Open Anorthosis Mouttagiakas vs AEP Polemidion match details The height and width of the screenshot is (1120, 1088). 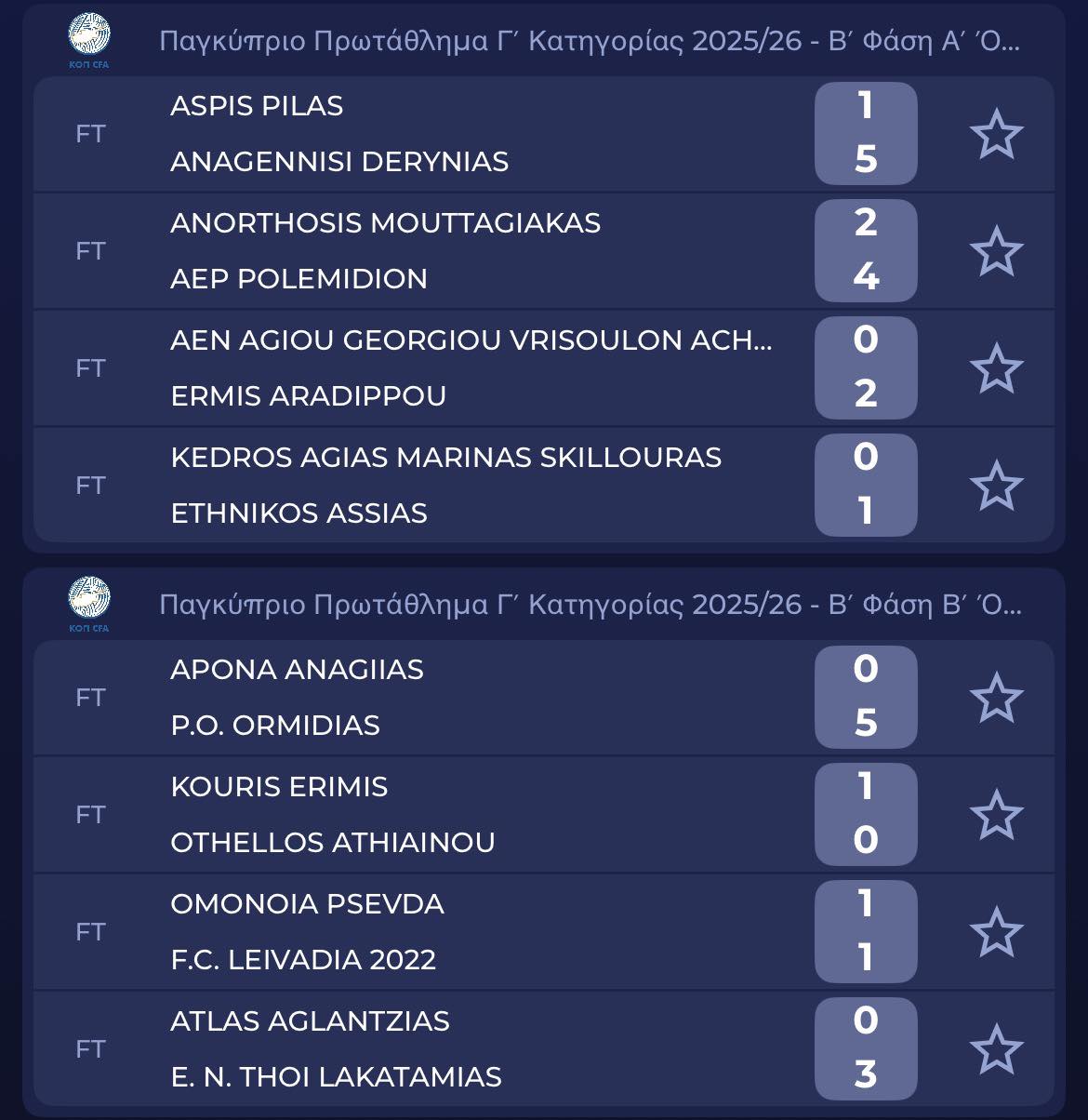tap(465, 251)
